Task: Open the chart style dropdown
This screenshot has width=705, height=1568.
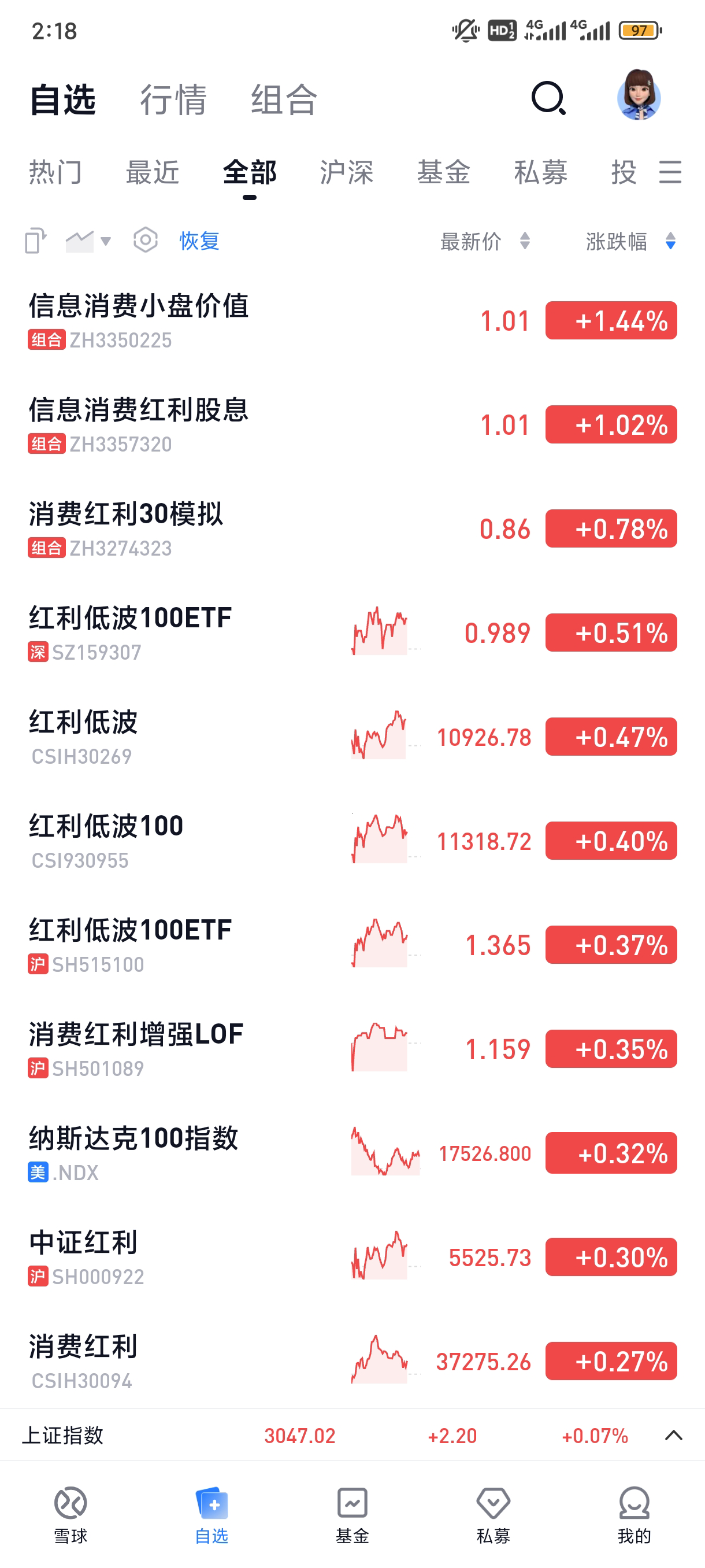Action: tap(88, 241)
